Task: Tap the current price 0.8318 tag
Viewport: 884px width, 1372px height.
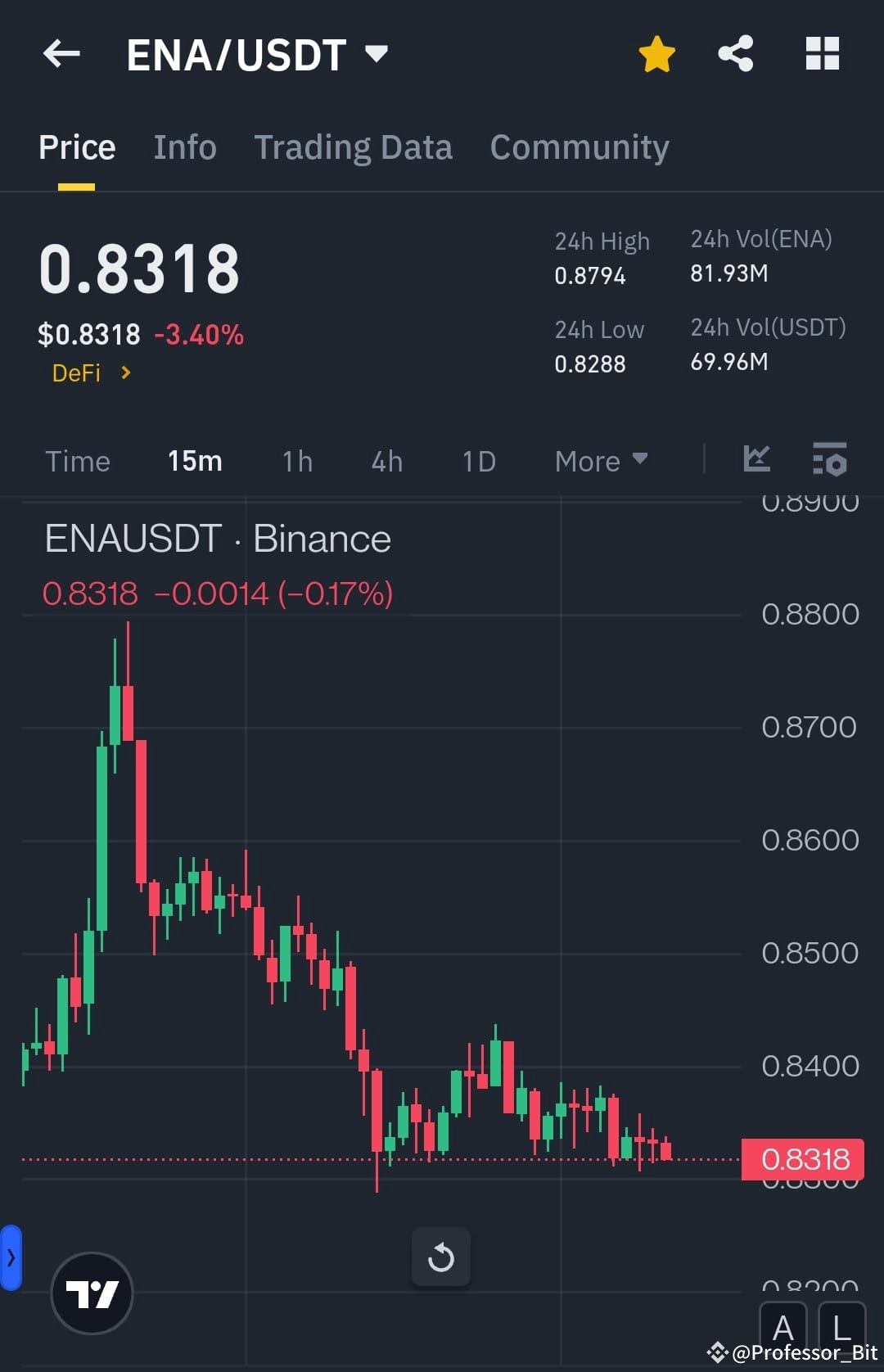Action: (802, 1158)
